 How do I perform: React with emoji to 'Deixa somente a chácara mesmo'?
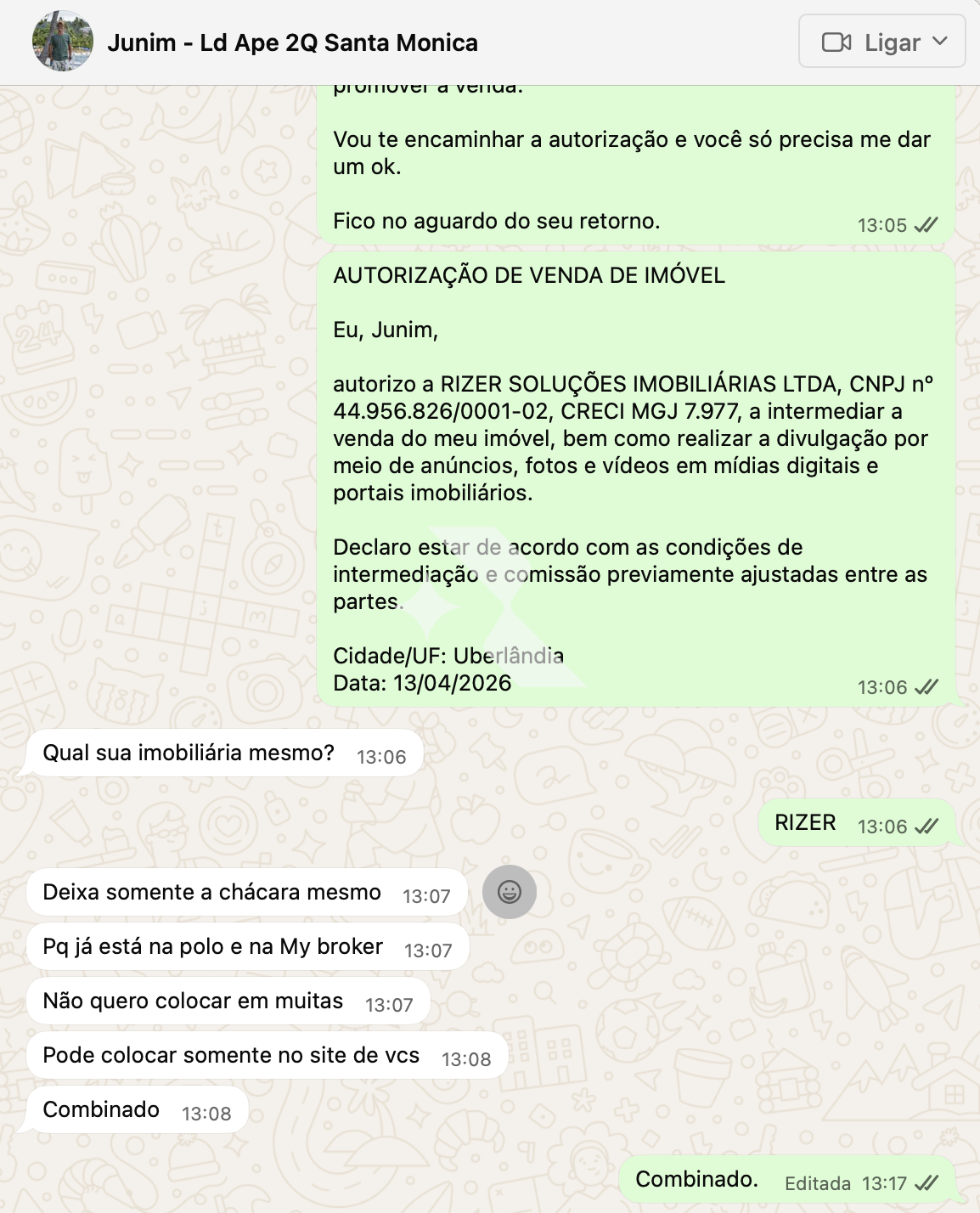coord(509,892)
